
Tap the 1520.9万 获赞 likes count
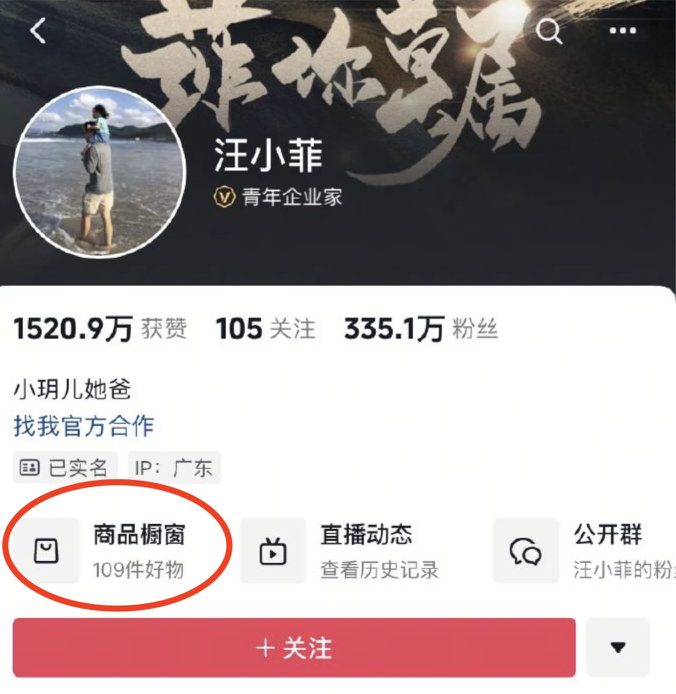[x=99, y=329]
